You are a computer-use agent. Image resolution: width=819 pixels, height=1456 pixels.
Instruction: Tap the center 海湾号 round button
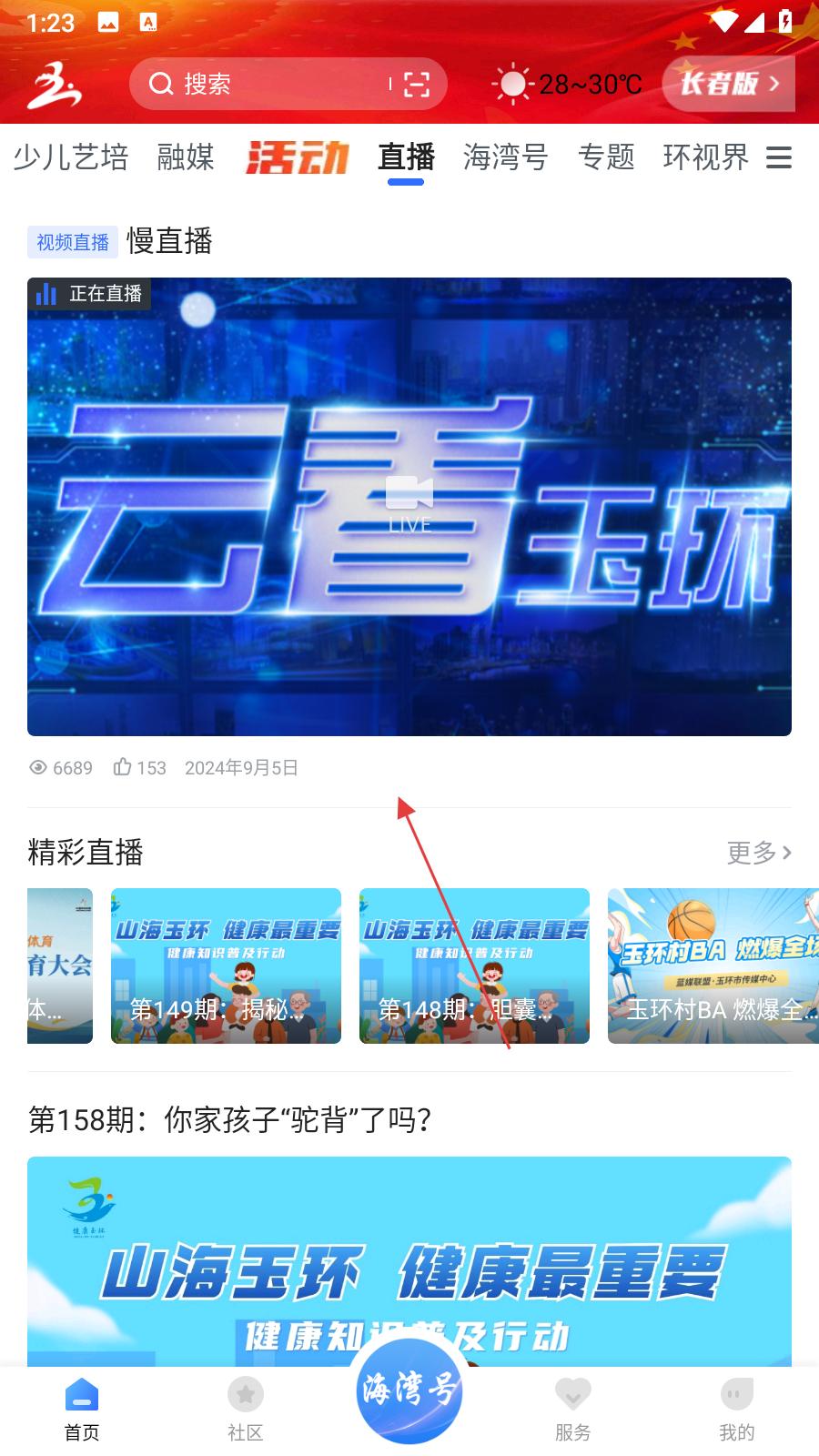pyautogui.click(x=409, y=1390)
